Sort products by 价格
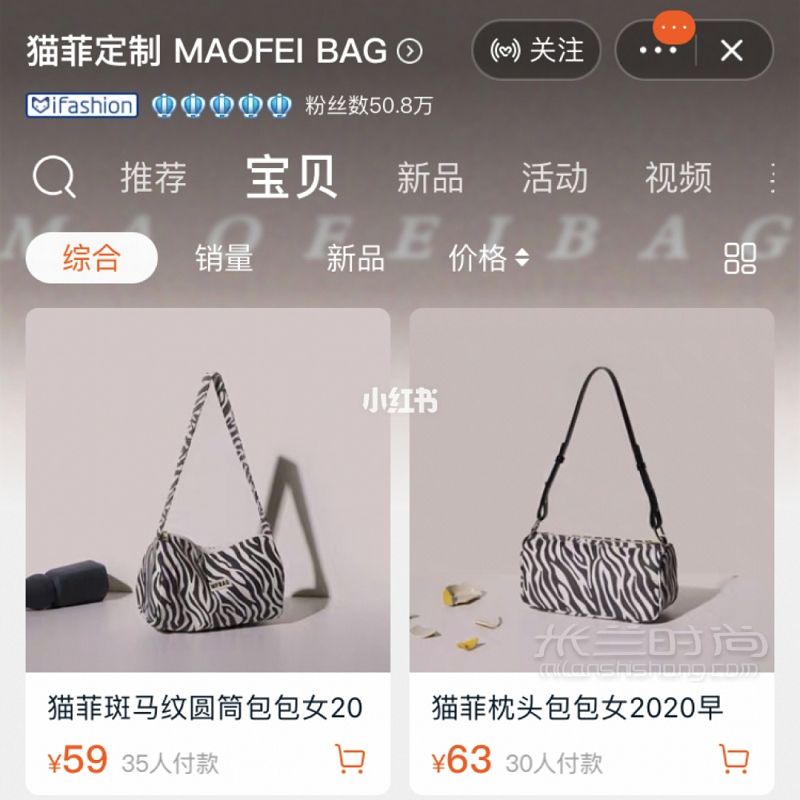This screenshot has height=800, width=800. (488, 258)
